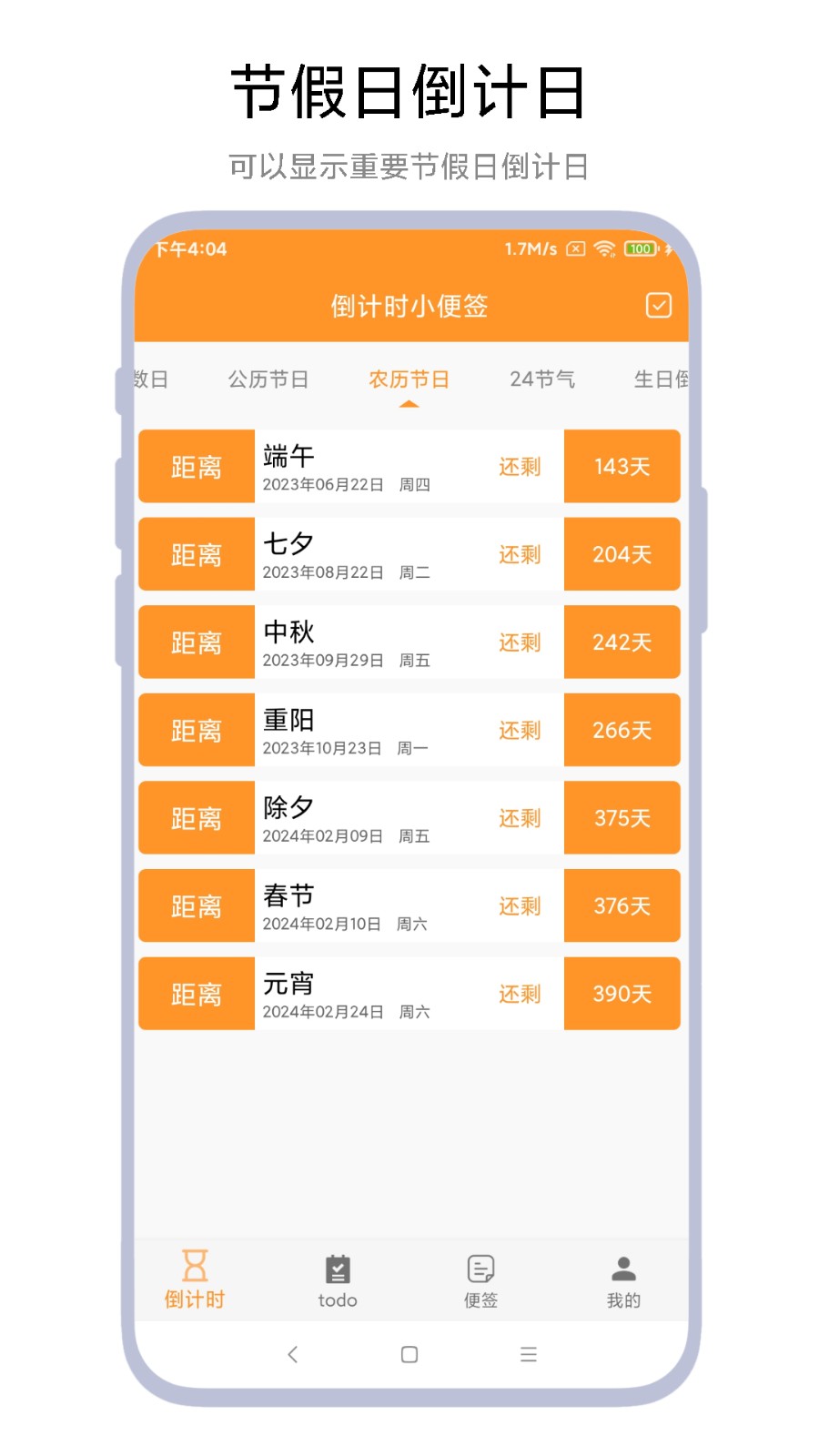Viewport: 819px width, 1456px height.
Task: Click the 390天 countdown button for 元宵
Action: 622,993
